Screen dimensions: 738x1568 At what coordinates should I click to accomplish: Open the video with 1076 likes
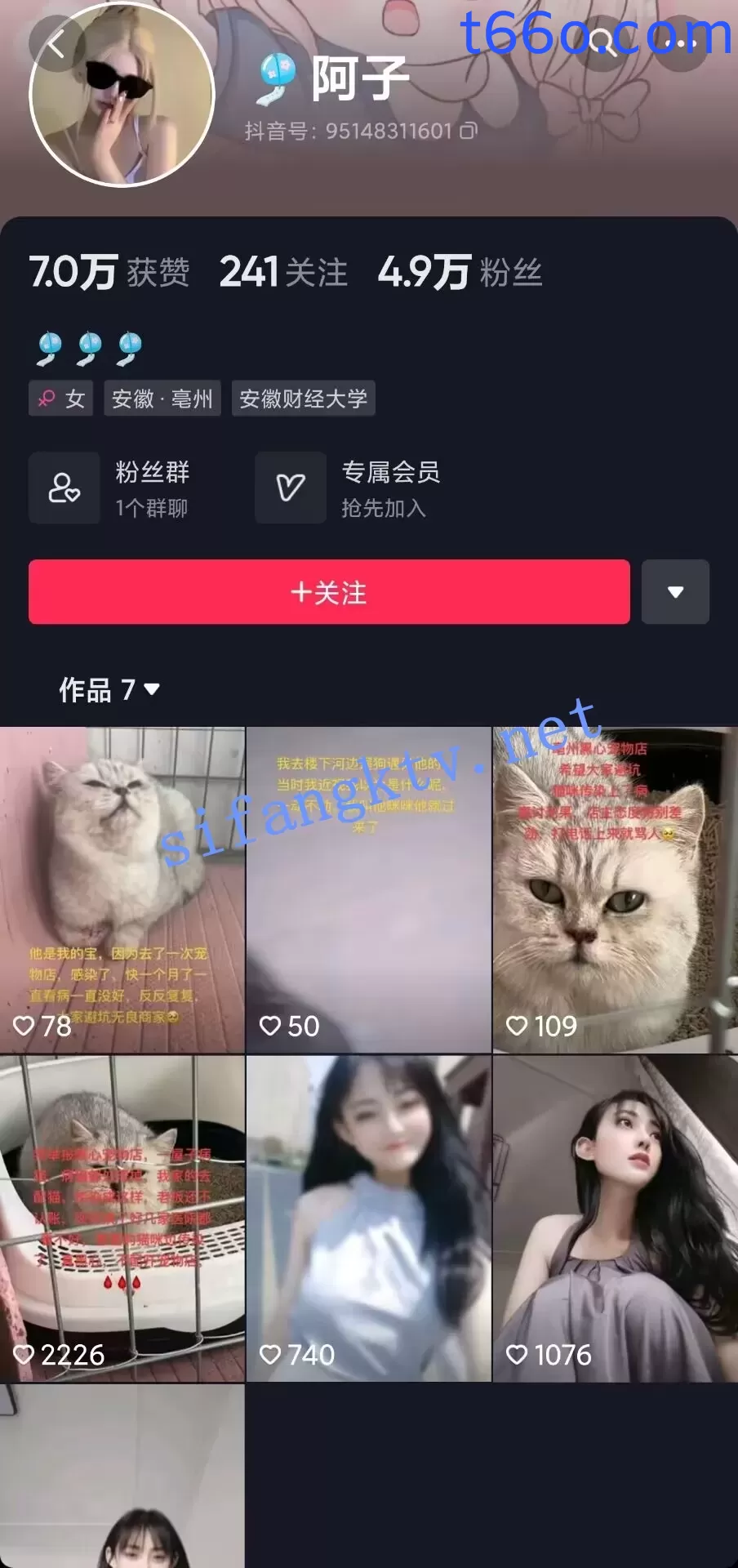(x=615, y=1218)
